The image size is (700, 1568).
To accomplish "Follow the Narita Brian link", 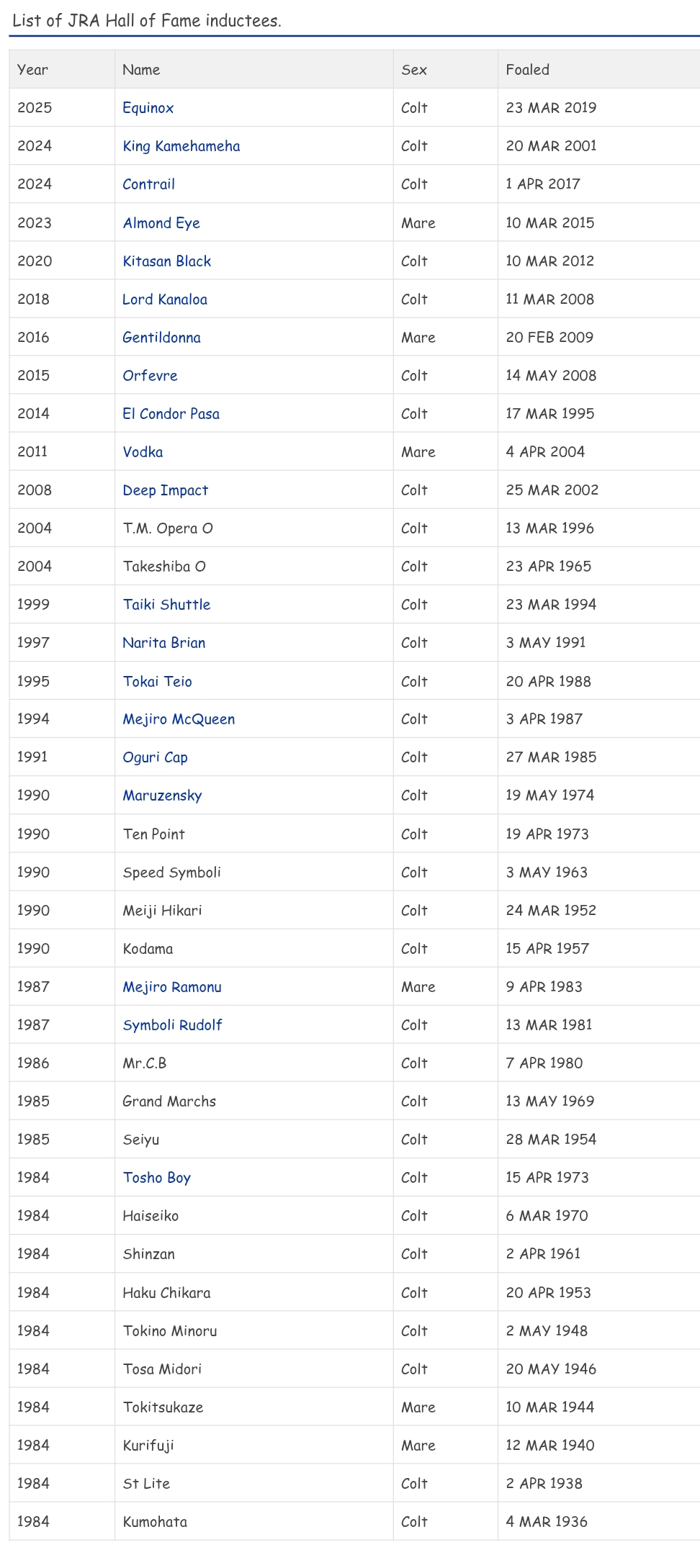I will point(163,643).
